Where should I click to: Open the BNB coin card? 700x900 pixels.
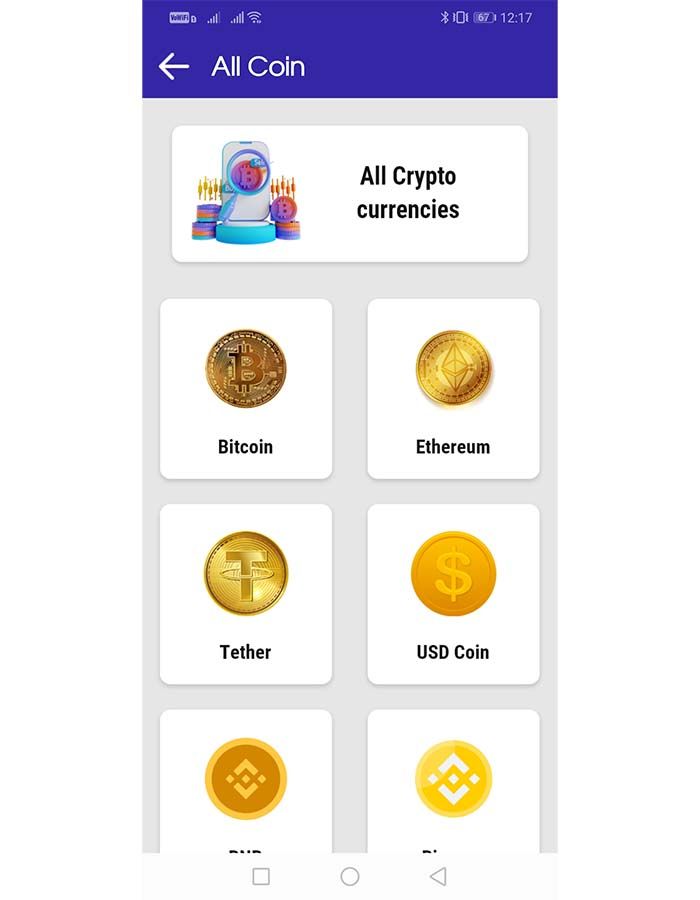tap(246, 780)
